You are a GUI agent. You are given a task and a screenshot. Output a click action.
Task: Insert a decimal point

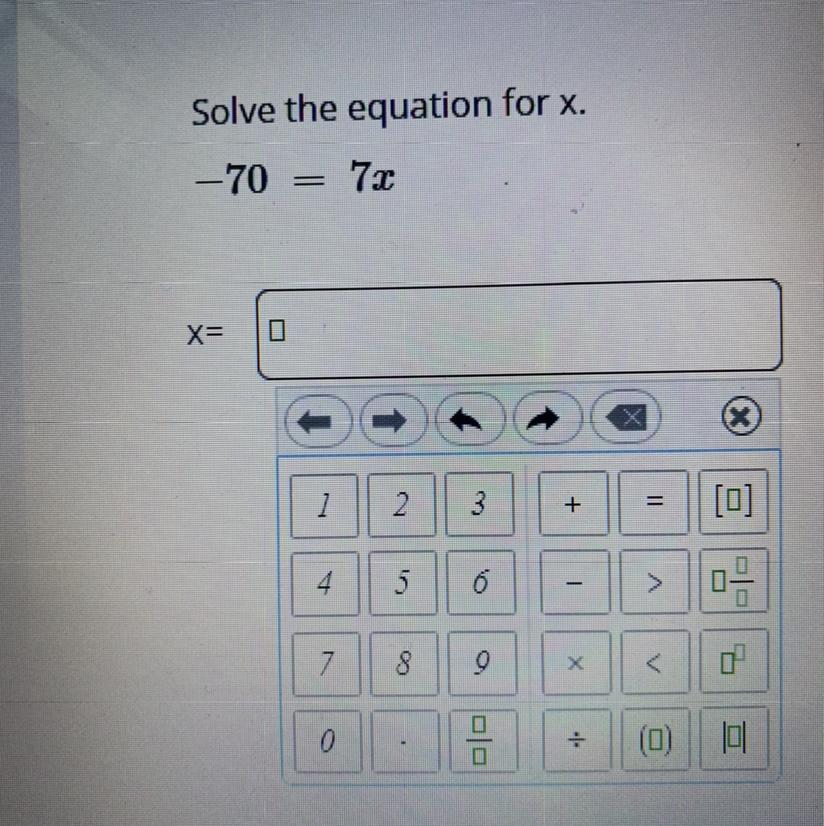(x=405, y=741)
